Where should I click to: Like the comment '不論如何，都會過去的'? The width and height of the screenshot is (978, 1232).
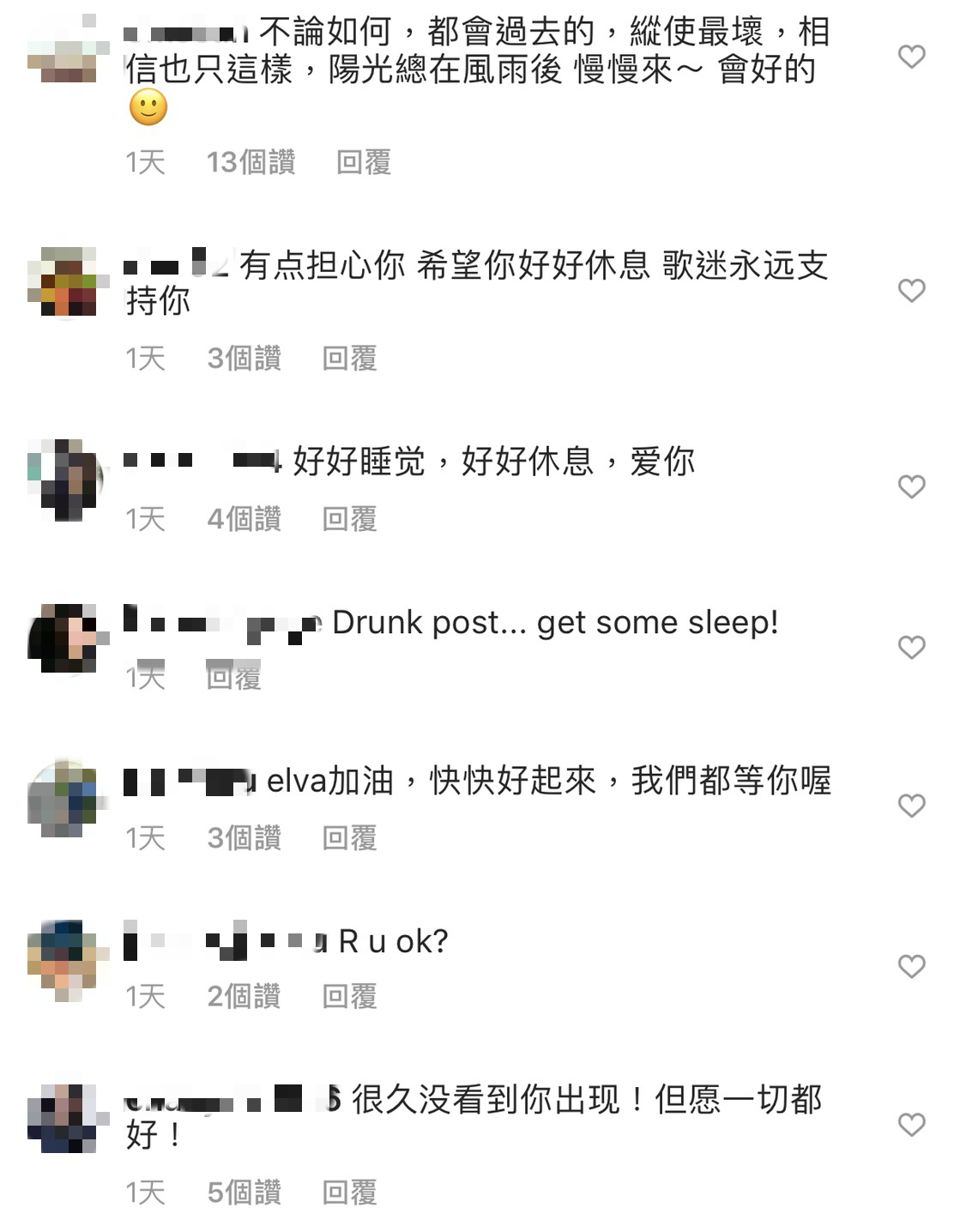(911, 57)
